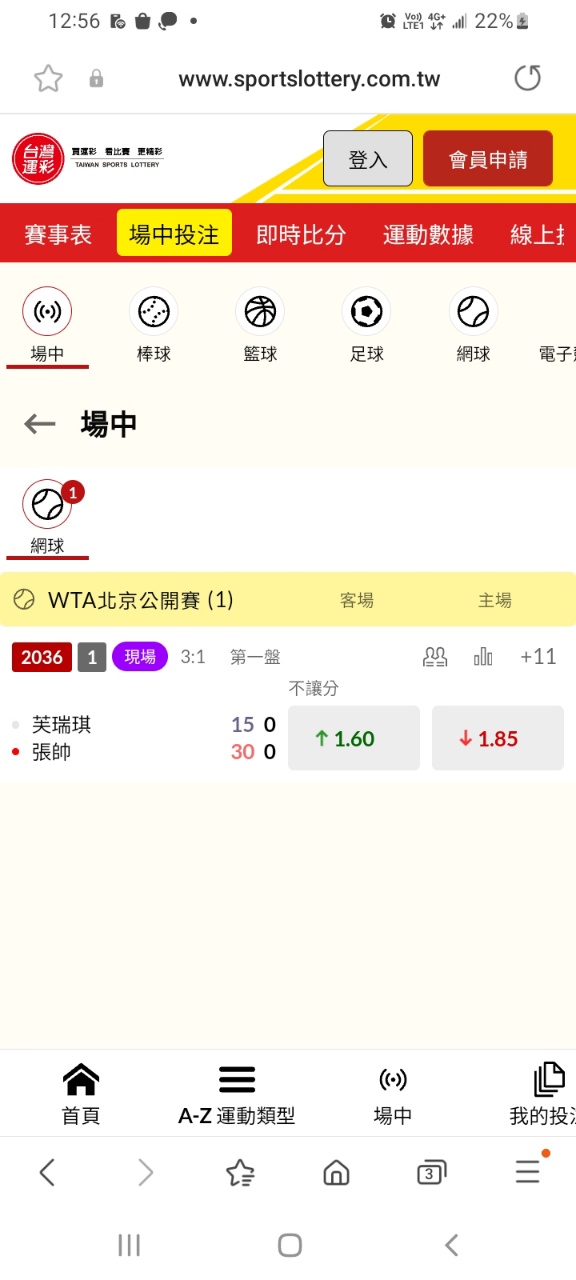Tap the 登入 login button
The image size is (576, 1280).
coord(368,159)
